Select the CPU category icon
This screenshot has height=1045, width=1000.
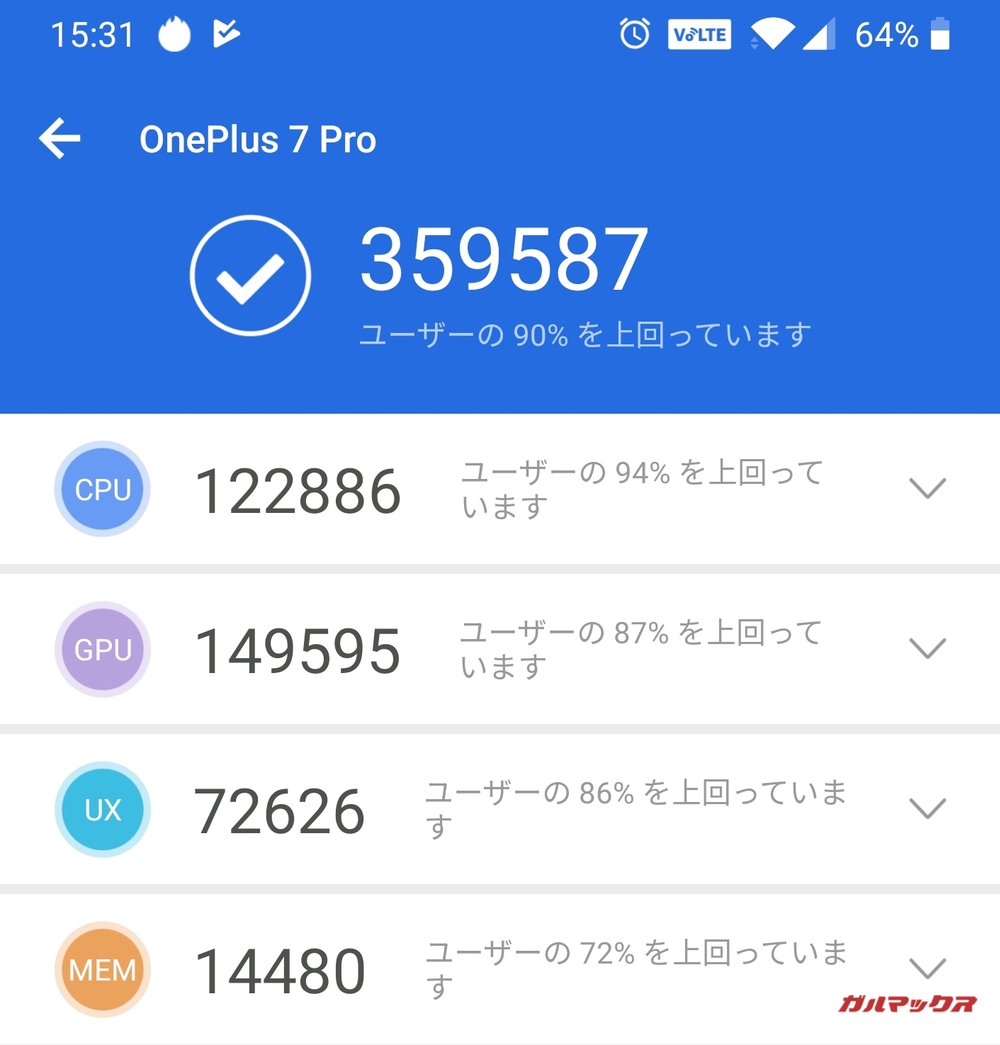pyautogui.click(x=102, y=489)
